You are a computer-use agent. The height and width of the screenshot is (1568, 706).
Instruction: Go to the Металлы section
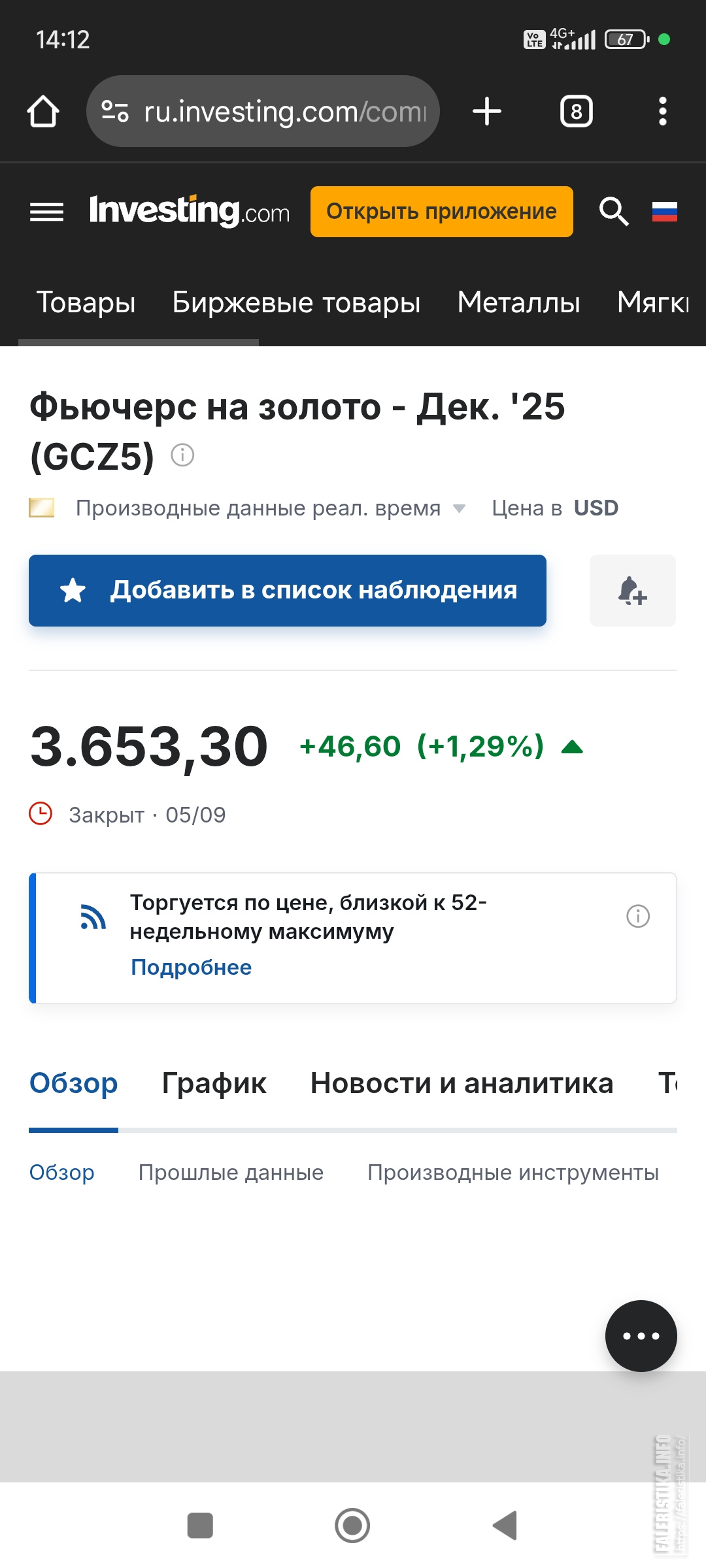point(518,302)
